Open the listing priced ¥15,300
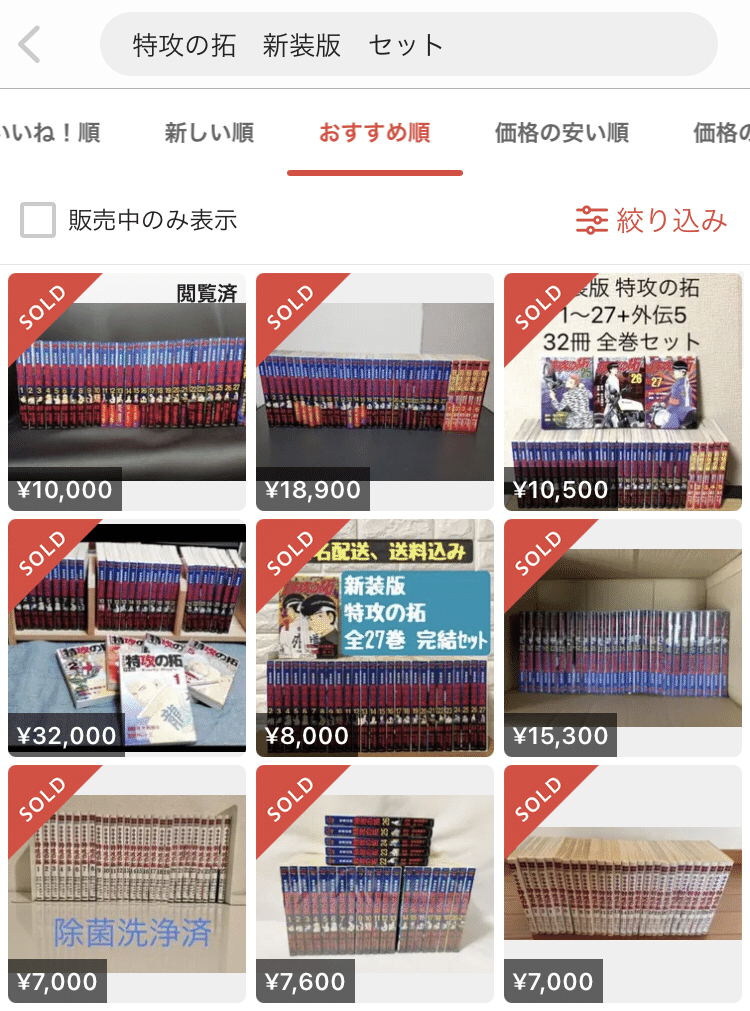Viewport: 750px width, 1011px height. tap(623, 637)
